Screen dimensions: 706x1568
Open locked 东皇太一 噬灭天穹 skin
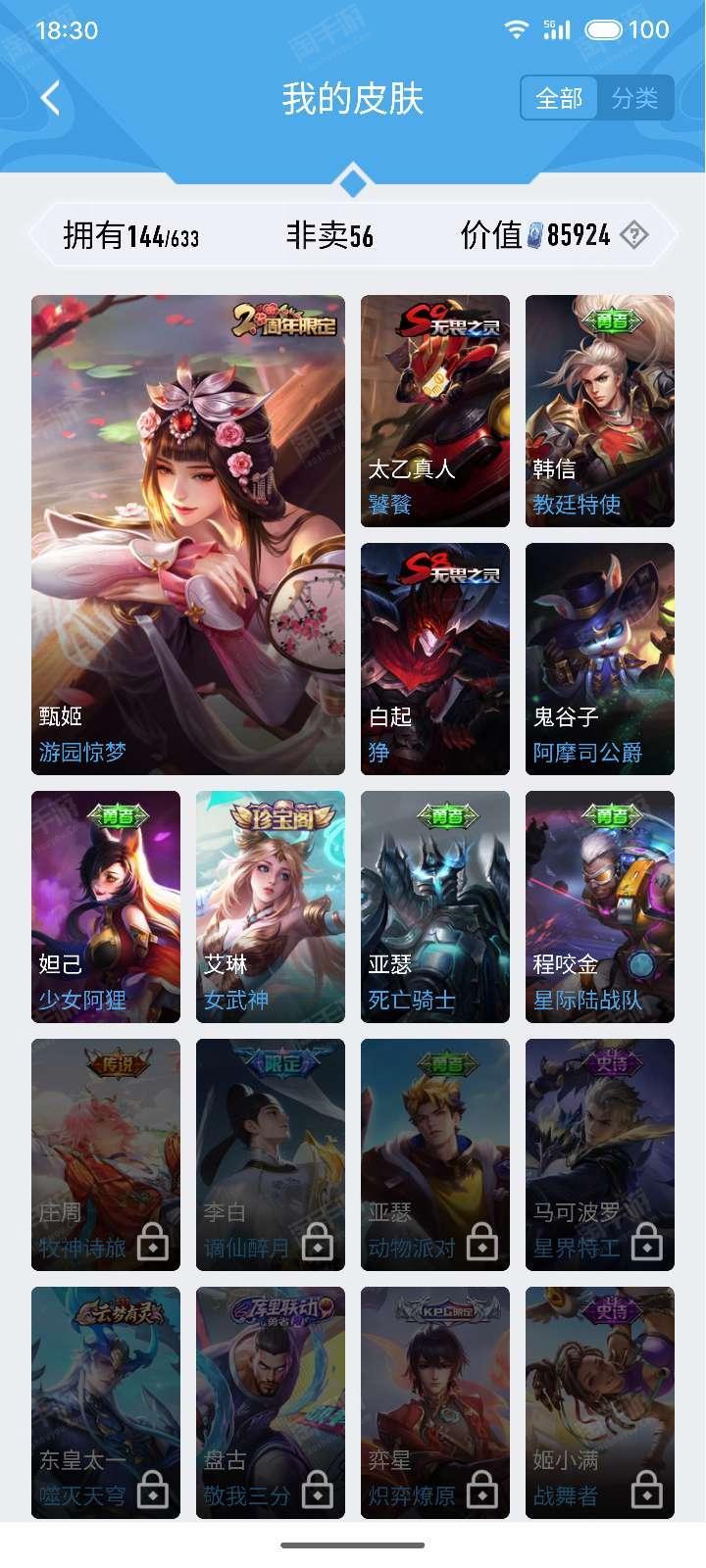(x=106, y=1402)
